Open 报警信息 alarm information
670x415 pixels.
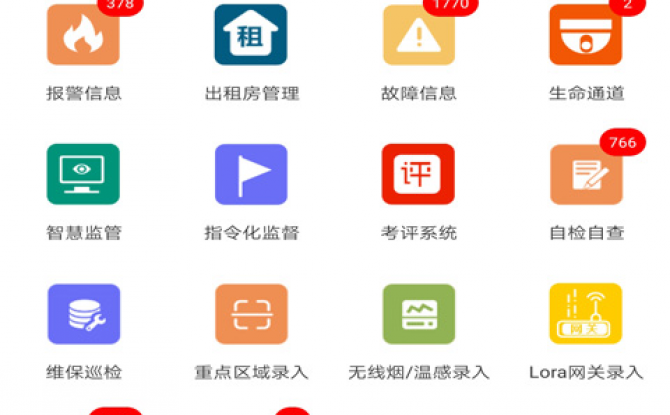[x=83, y=36]
